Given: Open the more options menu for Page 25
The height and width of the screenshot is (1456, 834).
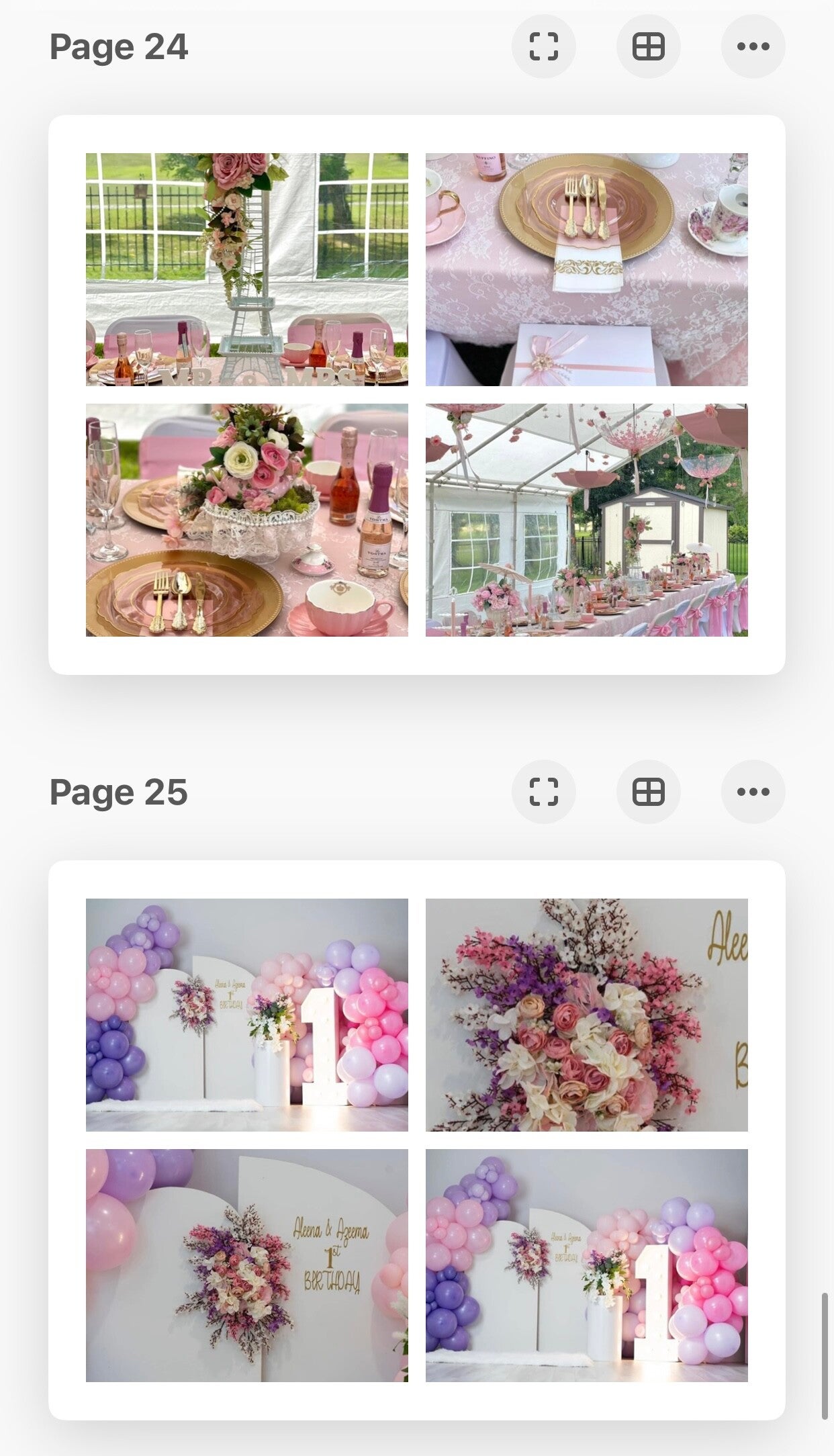Looking at the screenshot, I should (753, 792).
